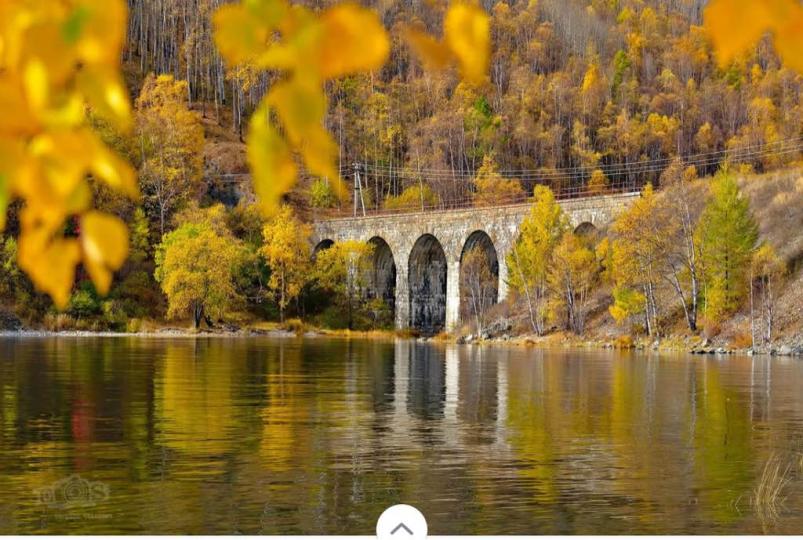The image size is (803, 540).
Task: Expand the bottom panel with the up chevron
Action: click(401, 526)
